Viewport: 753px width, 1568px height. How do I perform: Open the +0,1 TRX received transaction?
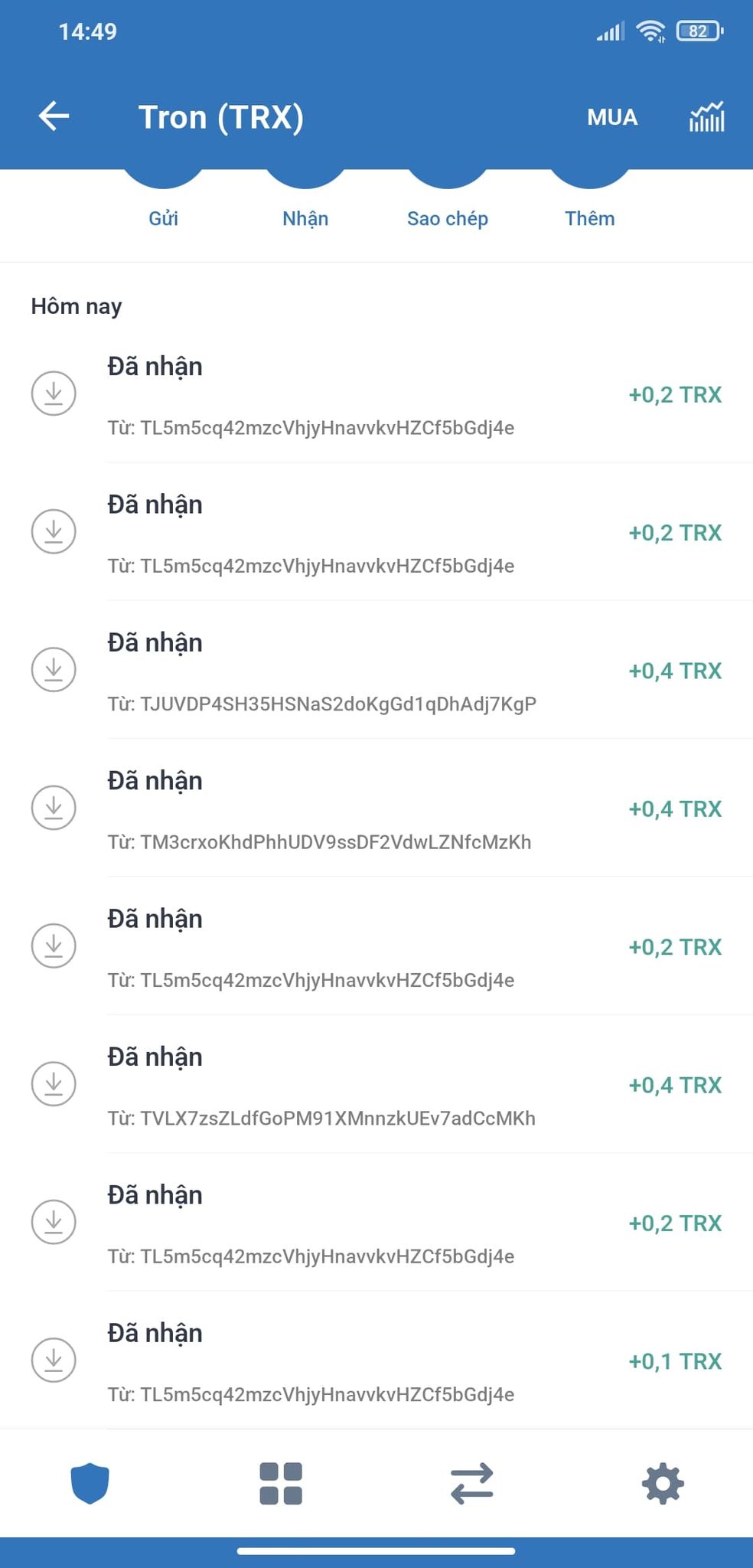pos(413,1361)
